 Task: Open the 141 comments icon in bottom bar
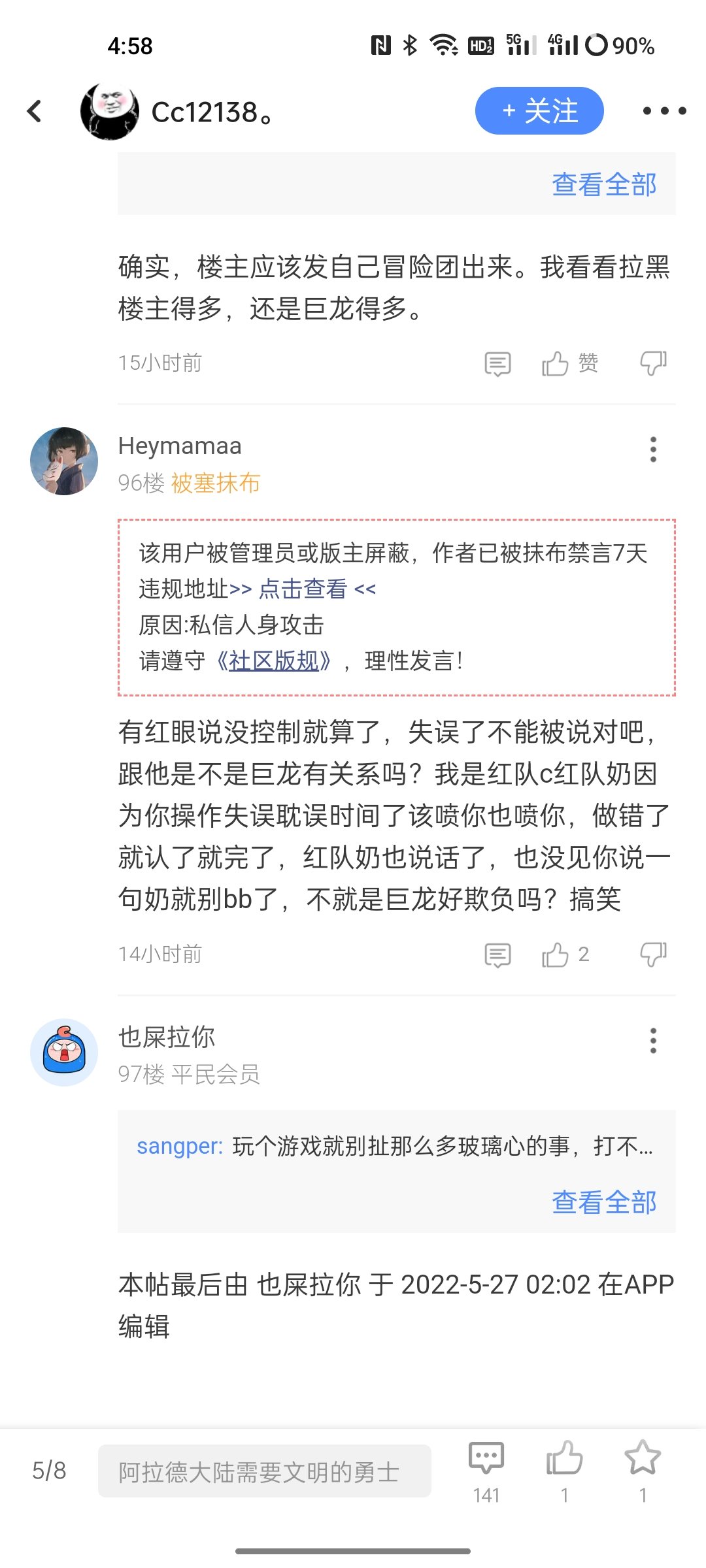point(486,1472)
